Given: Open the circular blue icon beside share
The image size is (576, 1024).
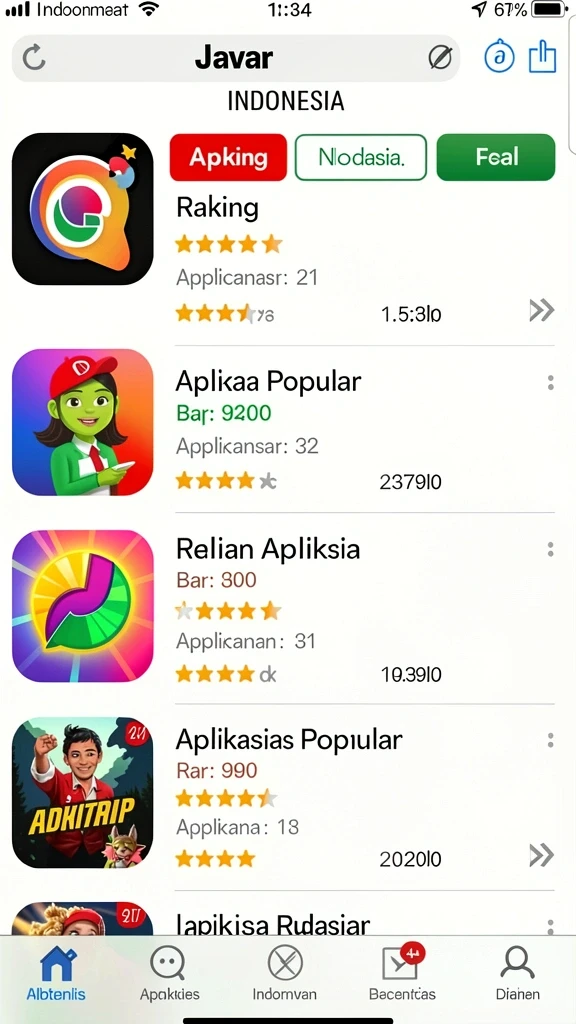Looking at the screenshot, I should pyautogui.click(x=499, y=57).
